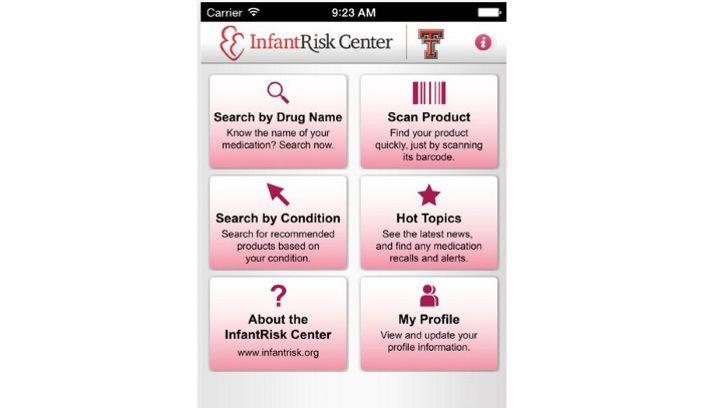Go to My Profile
The width and height of the screenshot is (710, 408).
click(x=428, y=323)
